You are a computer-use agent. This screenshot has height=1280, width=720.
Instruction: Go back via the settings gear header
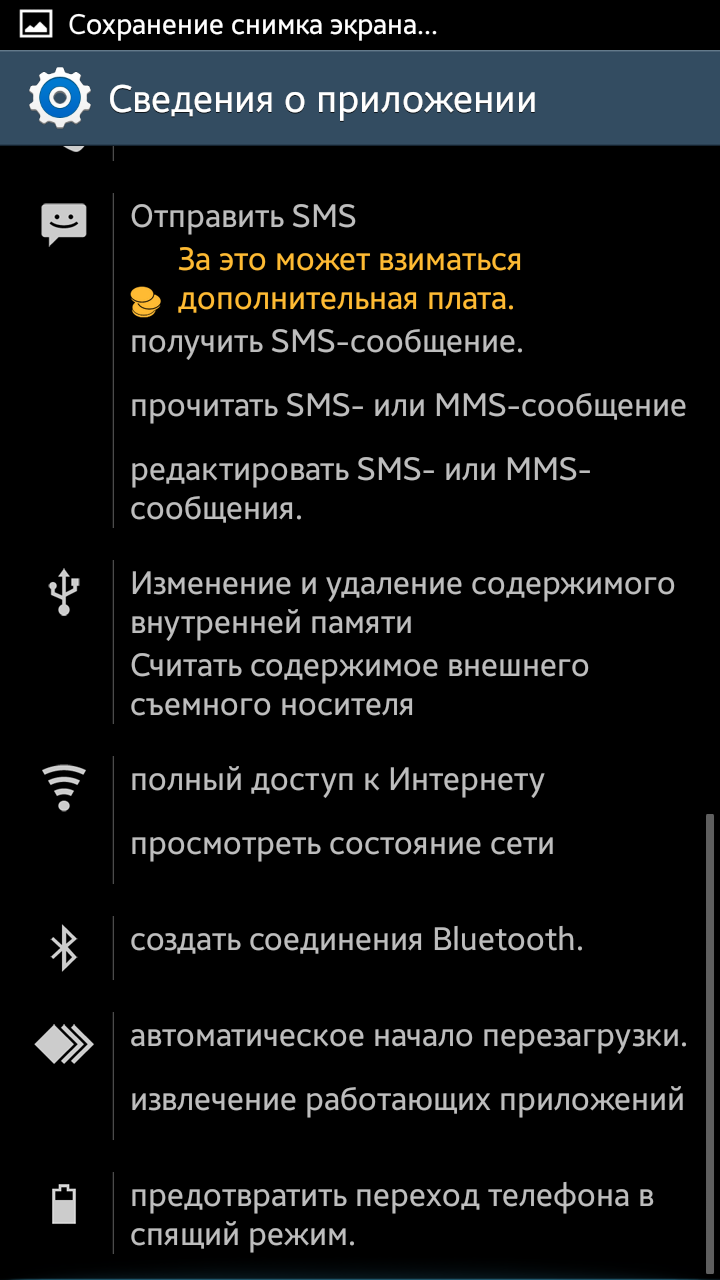point(58,98)
